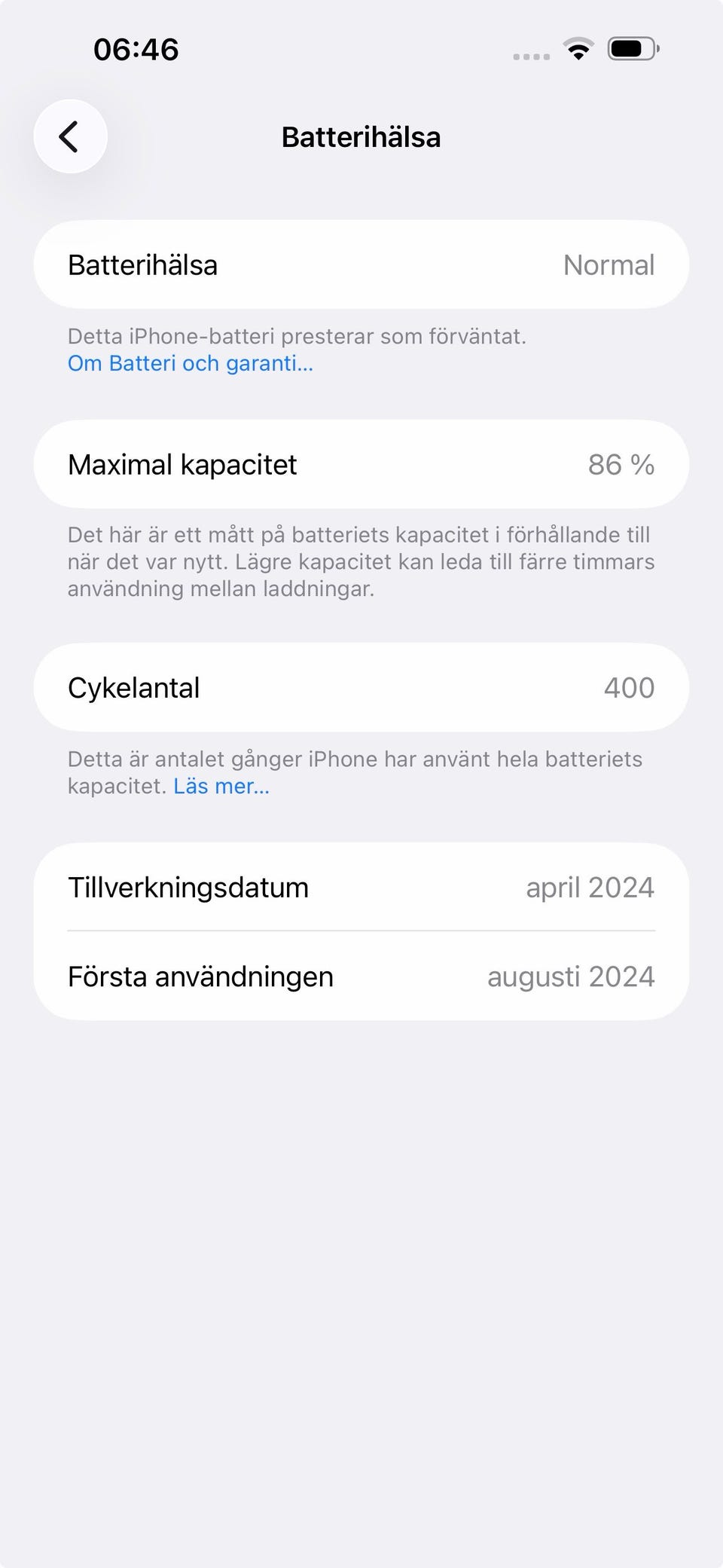The width and height of the screenshot is (723, 1568).
Task: Open the "Läs mer…" link under Cykelantal
Action: pyautogui.click(x=221, y=786)
